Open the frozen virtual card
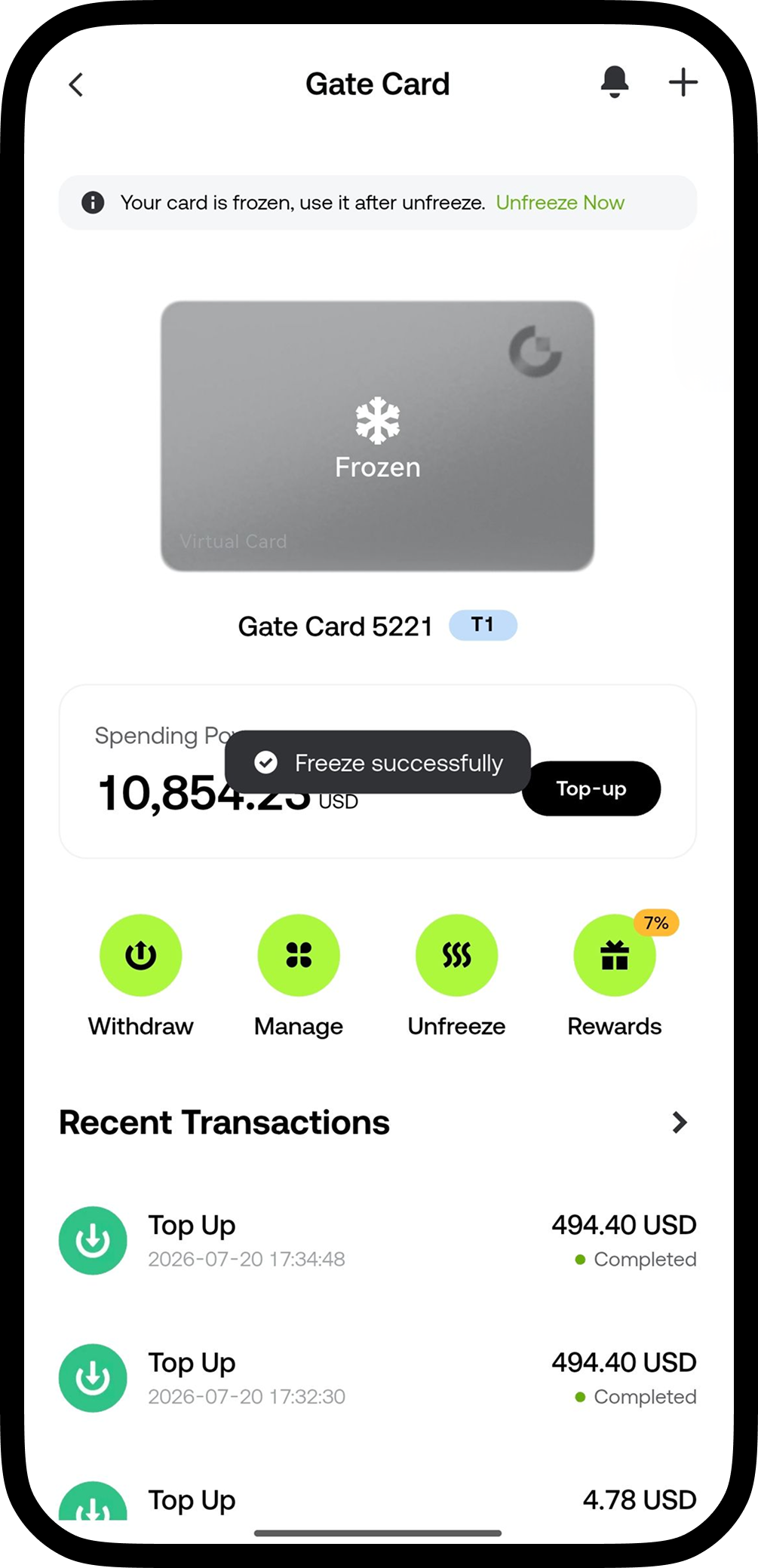The image size is (758, 1568). [377, 436]
